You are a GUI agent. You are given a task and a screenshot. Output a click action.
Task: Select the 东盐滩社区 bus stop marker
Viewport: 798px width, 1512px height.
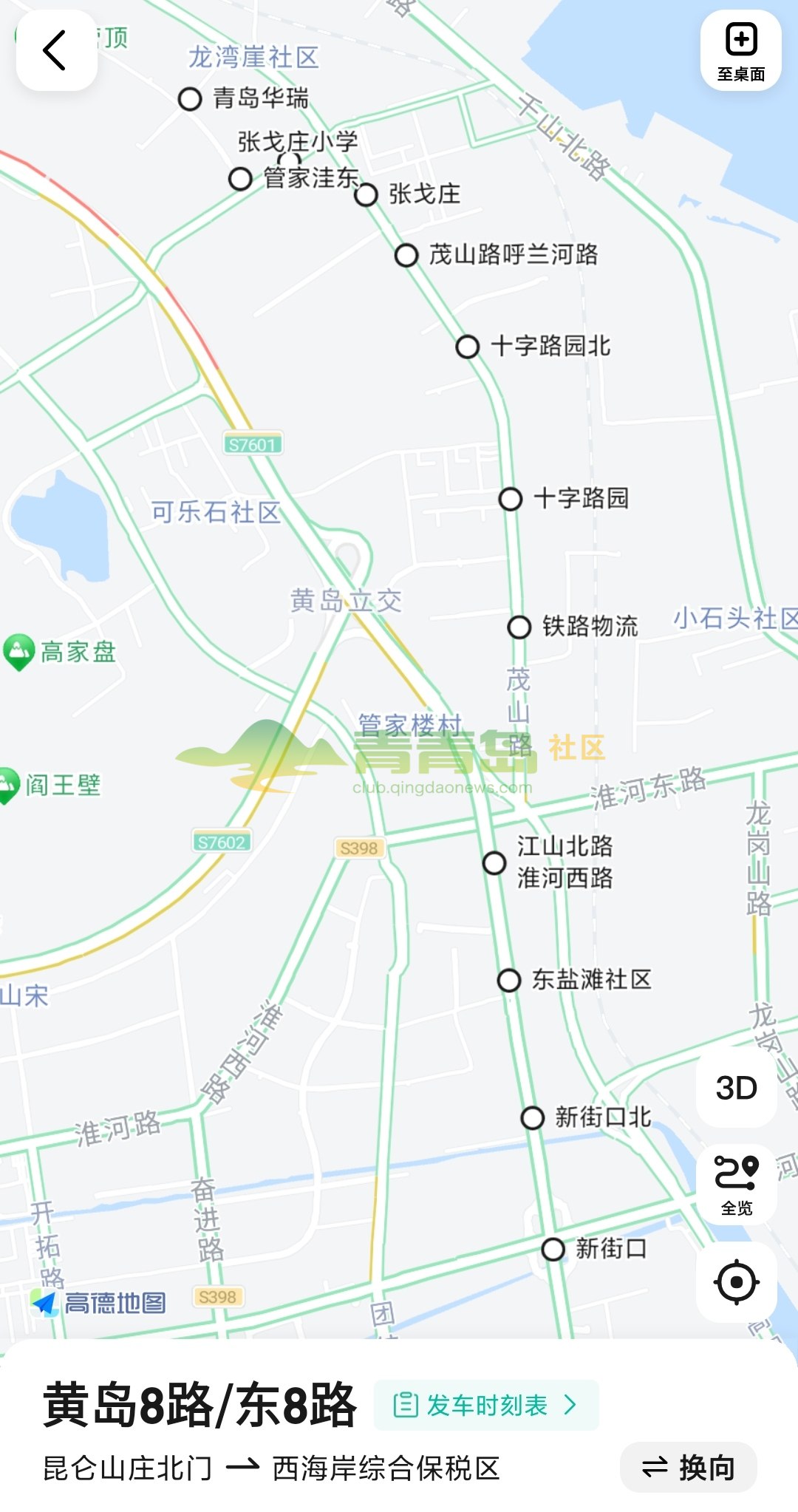click(508, 981)
